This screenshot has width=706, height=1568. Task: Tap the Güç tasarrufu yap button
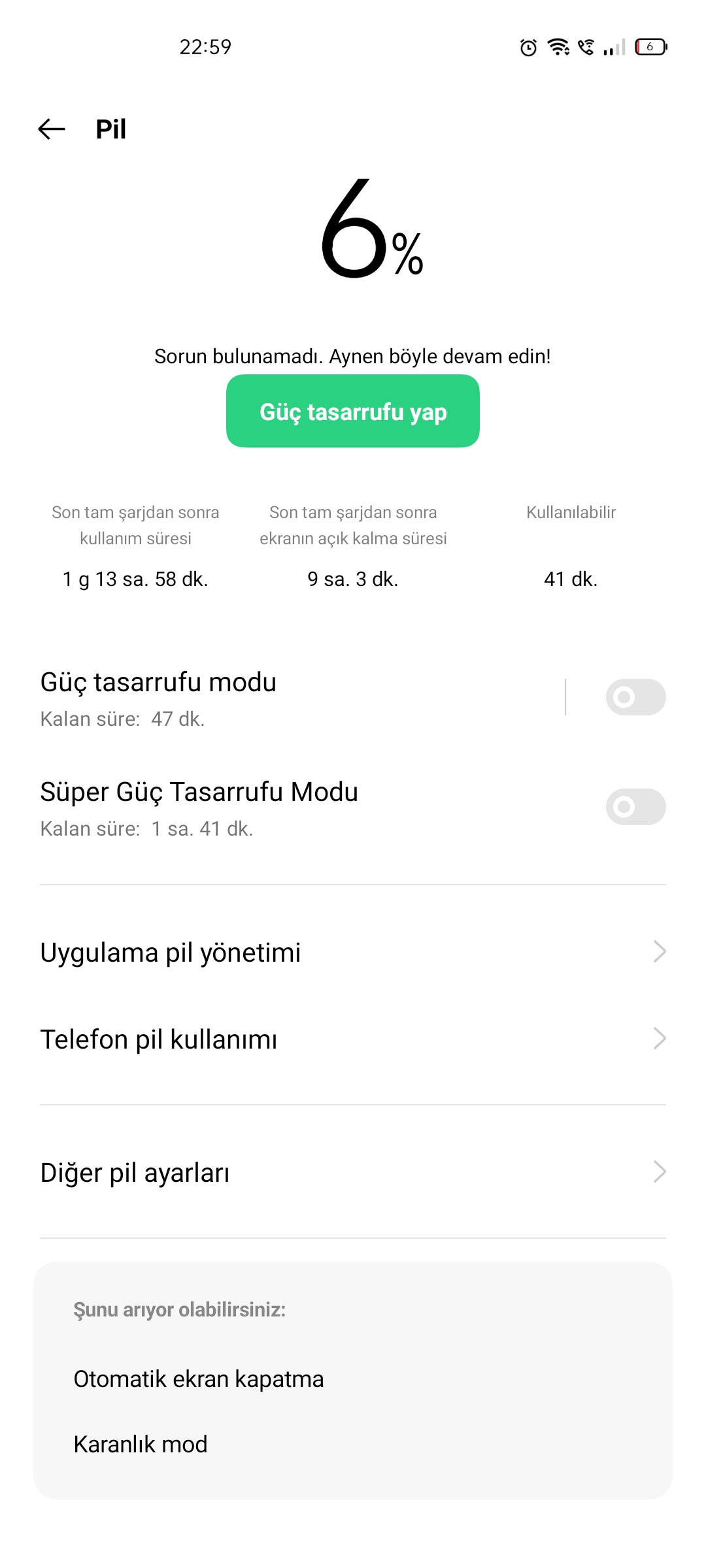coord(353,411)
